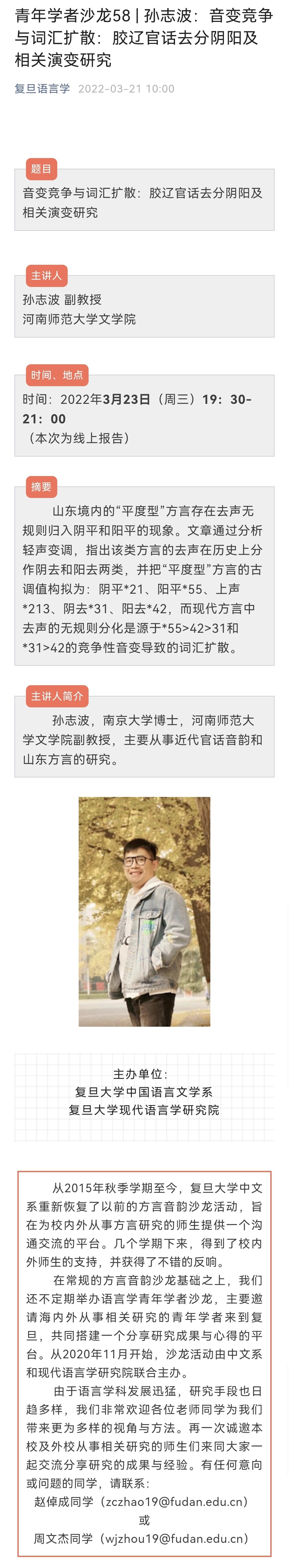This screenshot has width=289, height=1568.
Task: View the speaker's photo in full size
Action: coord(144,911)
